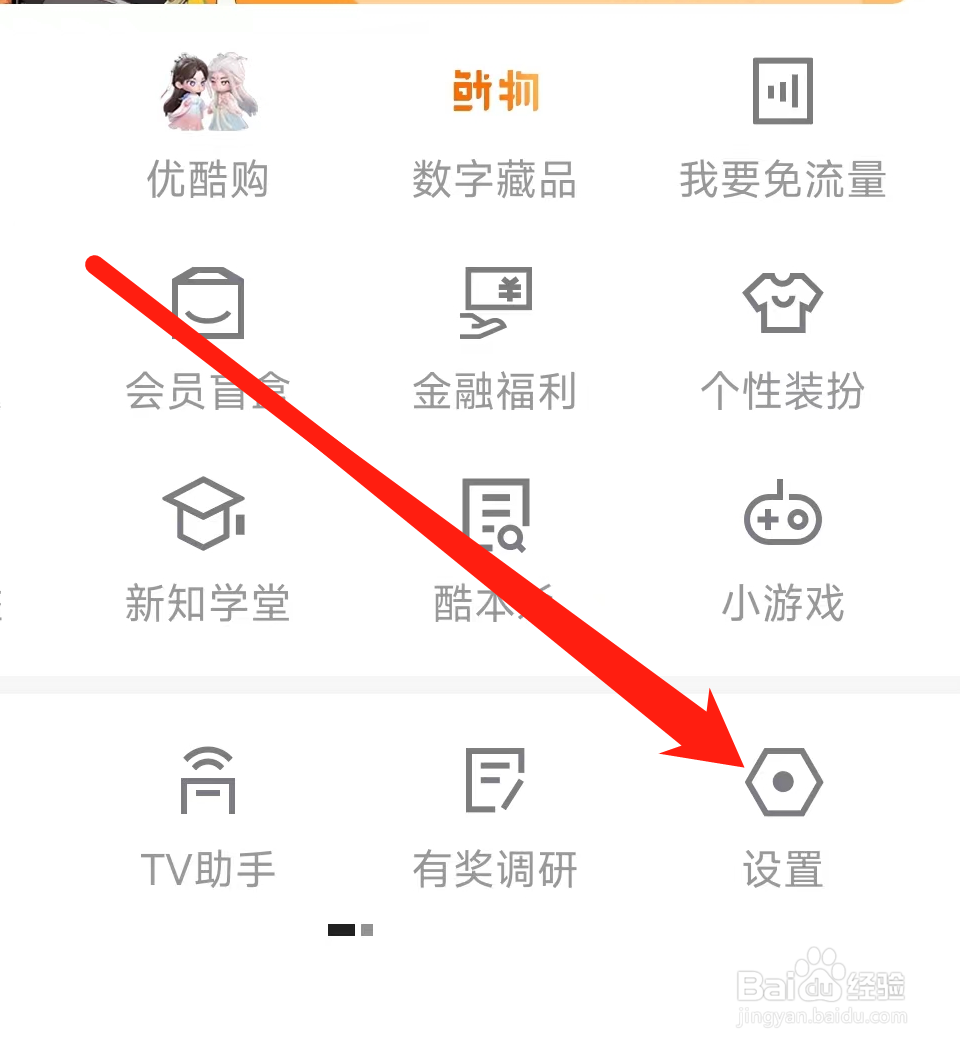Open the 我要免流量 data icon
Image resolution: width=960 pixels, height=1049 pixels.
tap(784, 91)
